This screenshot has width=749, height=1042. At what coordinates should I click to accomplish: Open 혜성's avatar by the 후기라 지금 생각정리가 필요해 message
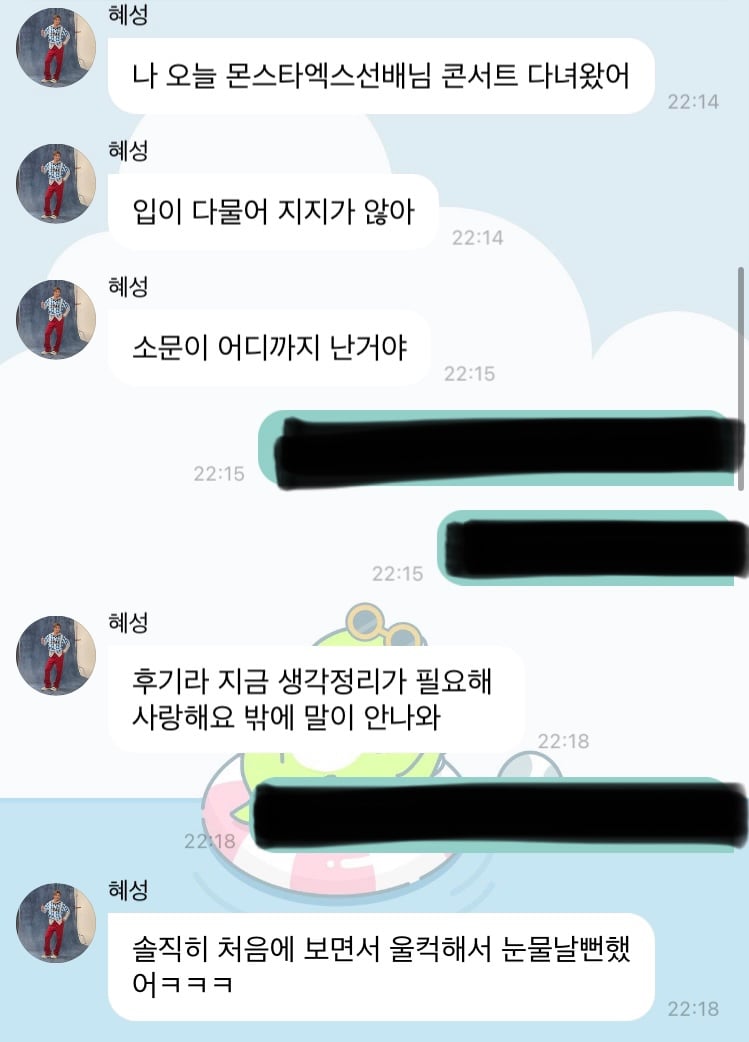click(56, 655)
